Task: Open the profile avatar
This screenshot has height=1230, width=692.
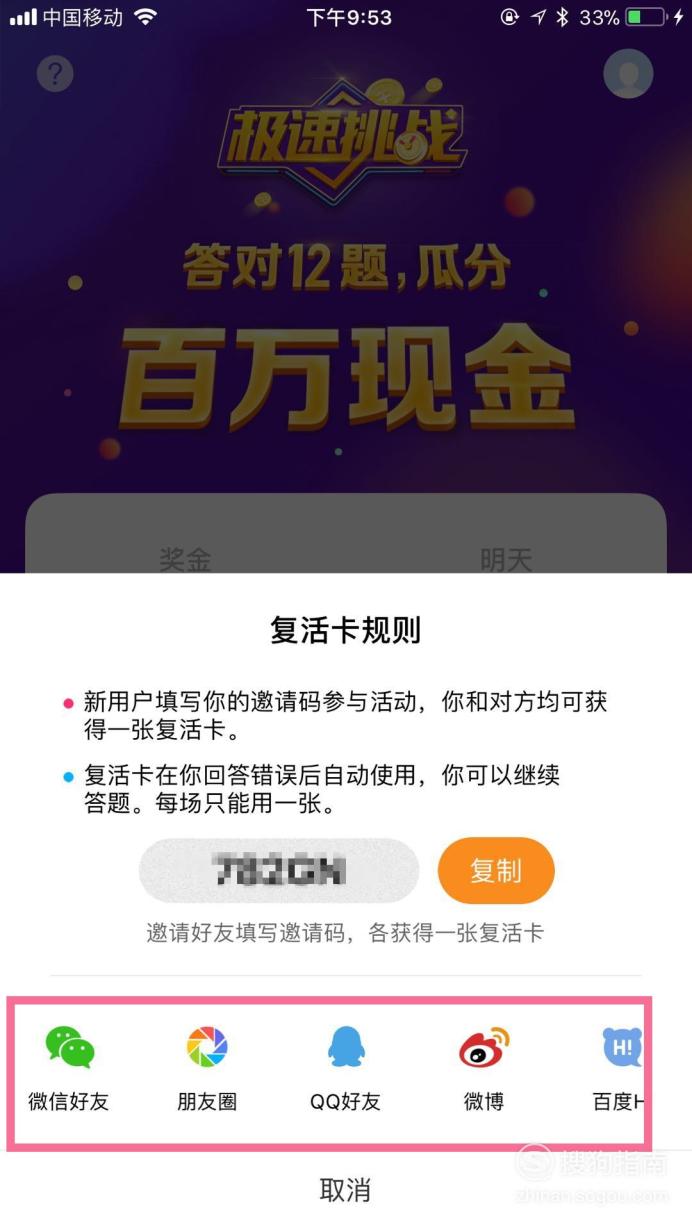Action: tap(628, 73)
